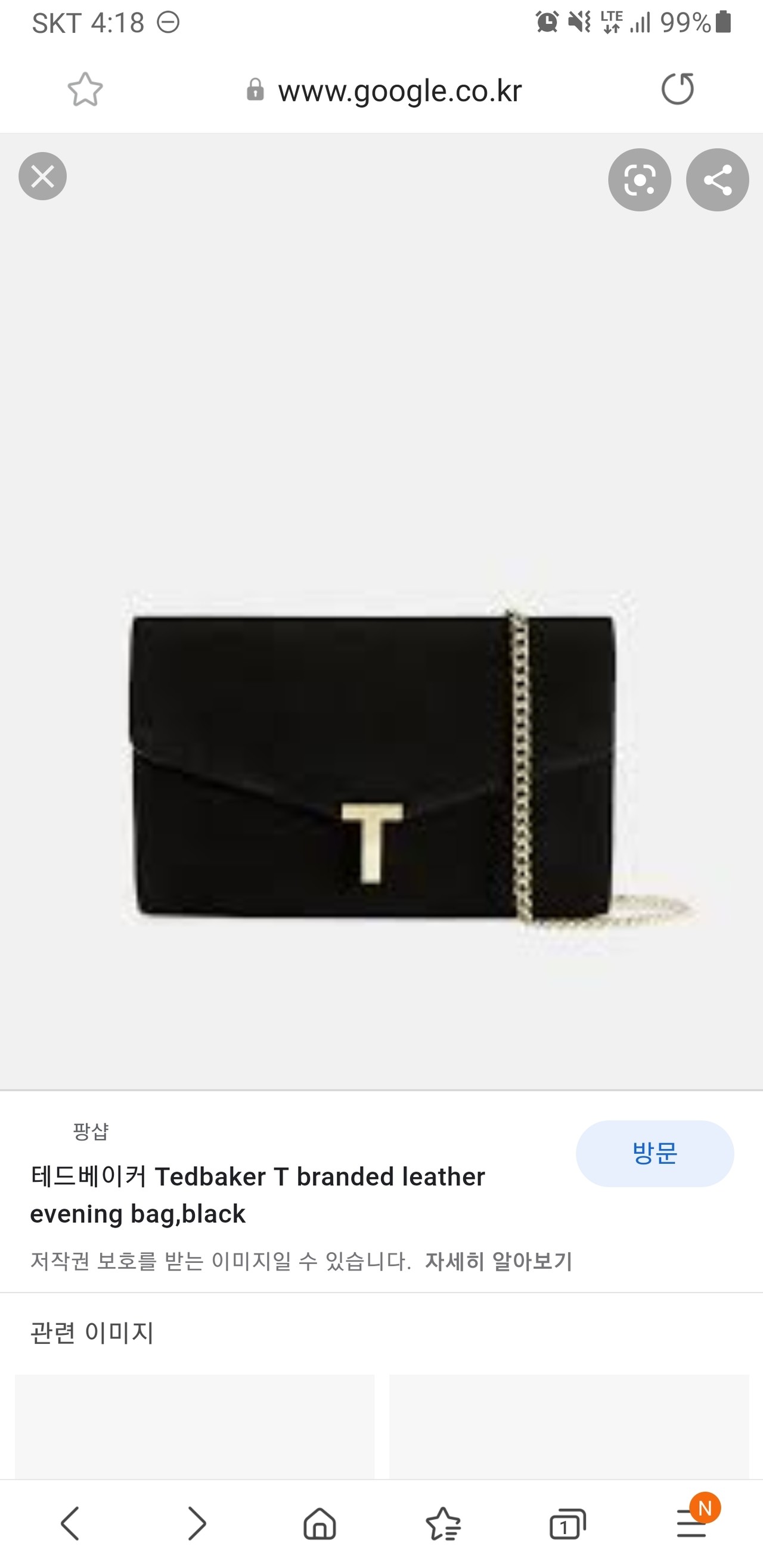763x1568 pixels.
Task: Search this image with Google Lens
Action: coord(639,180)
